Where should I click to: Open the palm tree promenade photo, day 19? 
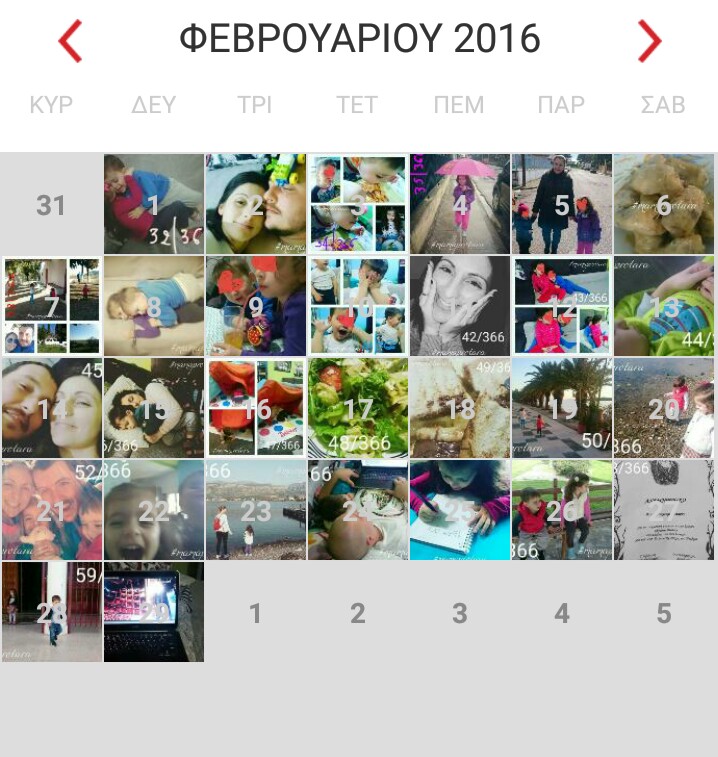(562, 408)
